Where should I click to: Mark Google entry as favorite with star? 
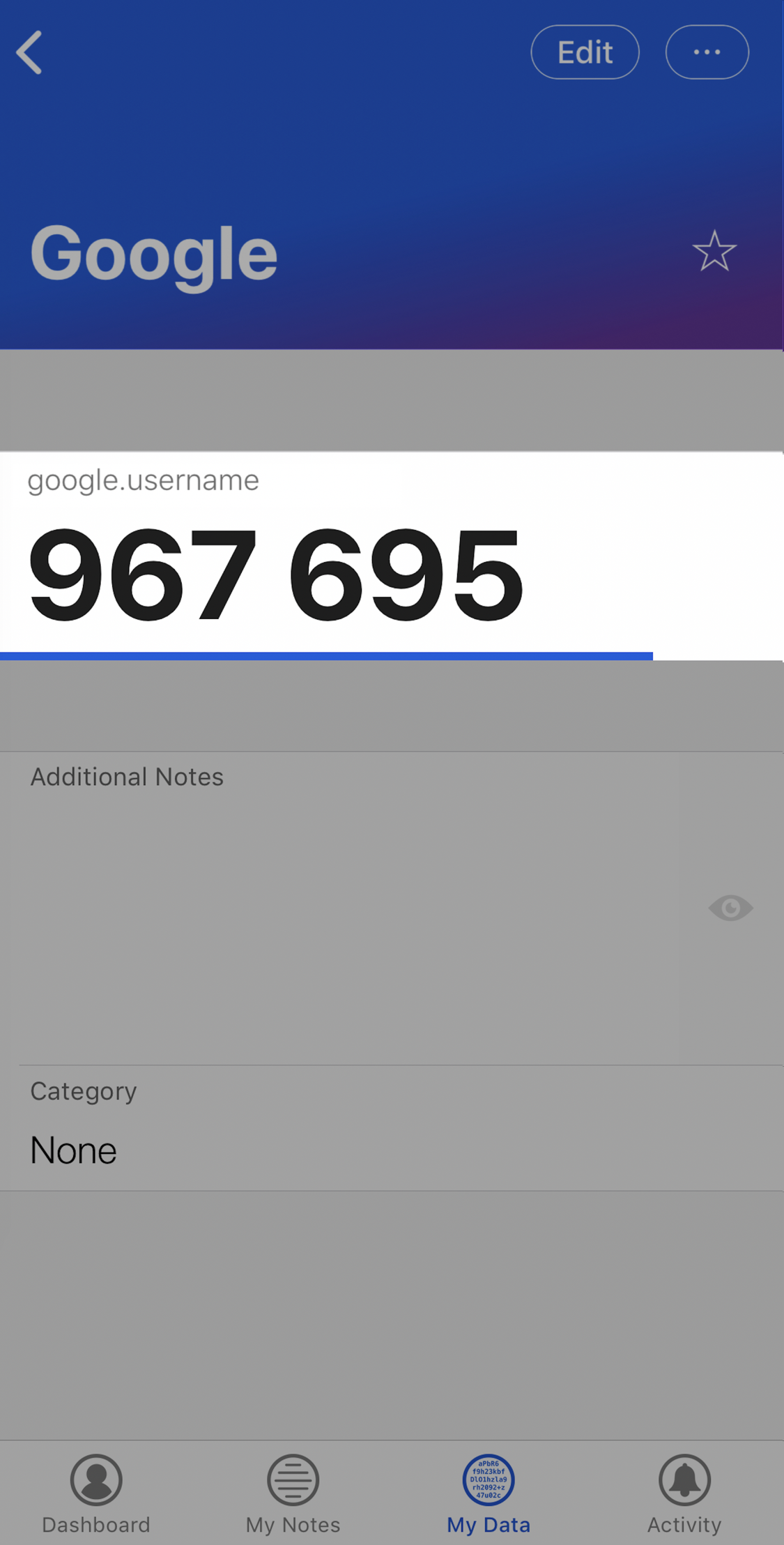714,252
